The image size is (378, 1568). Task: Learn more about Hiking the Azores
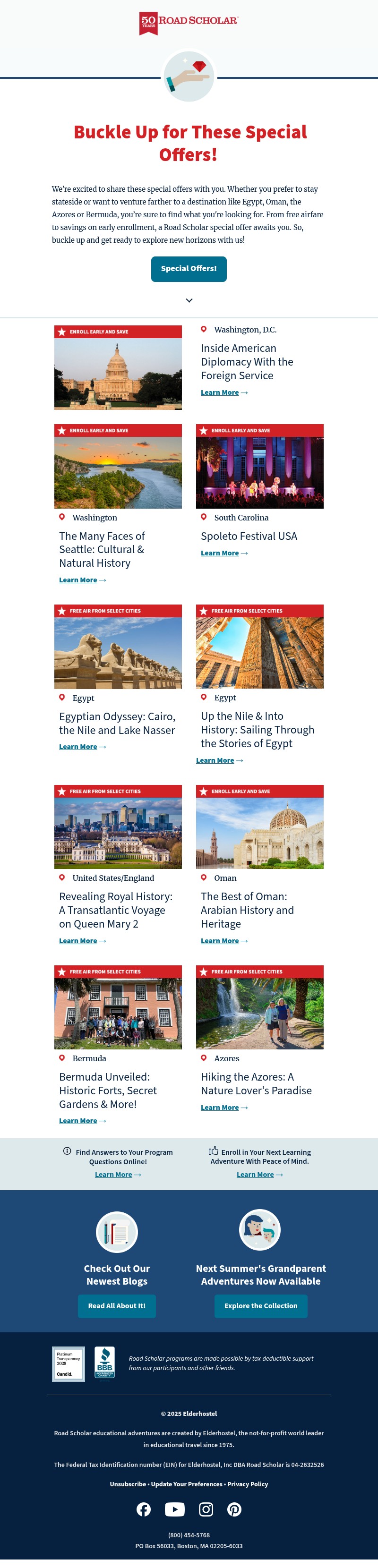[220, 1108]
